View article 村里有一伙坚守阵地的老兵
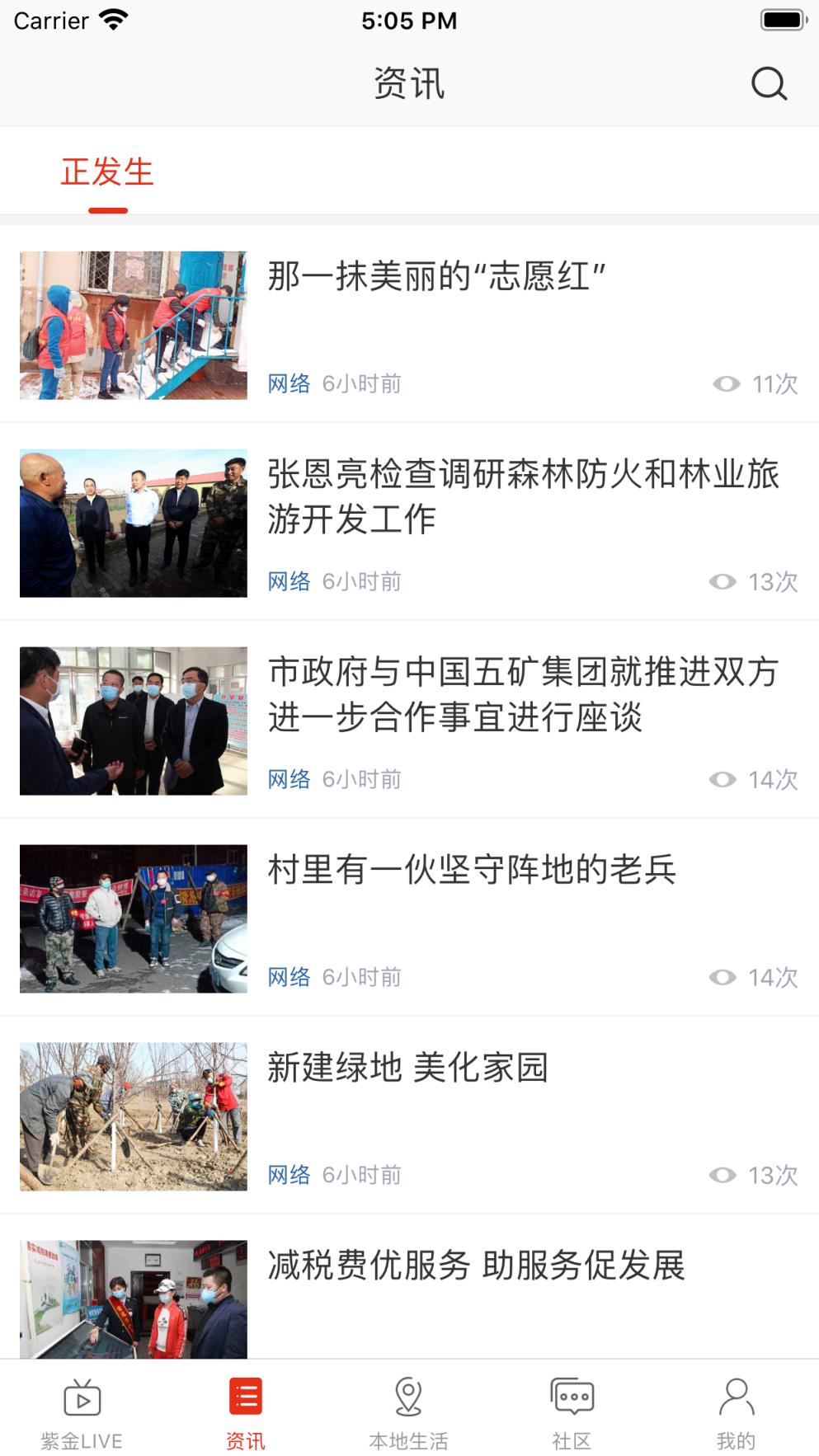 [472, 871]
